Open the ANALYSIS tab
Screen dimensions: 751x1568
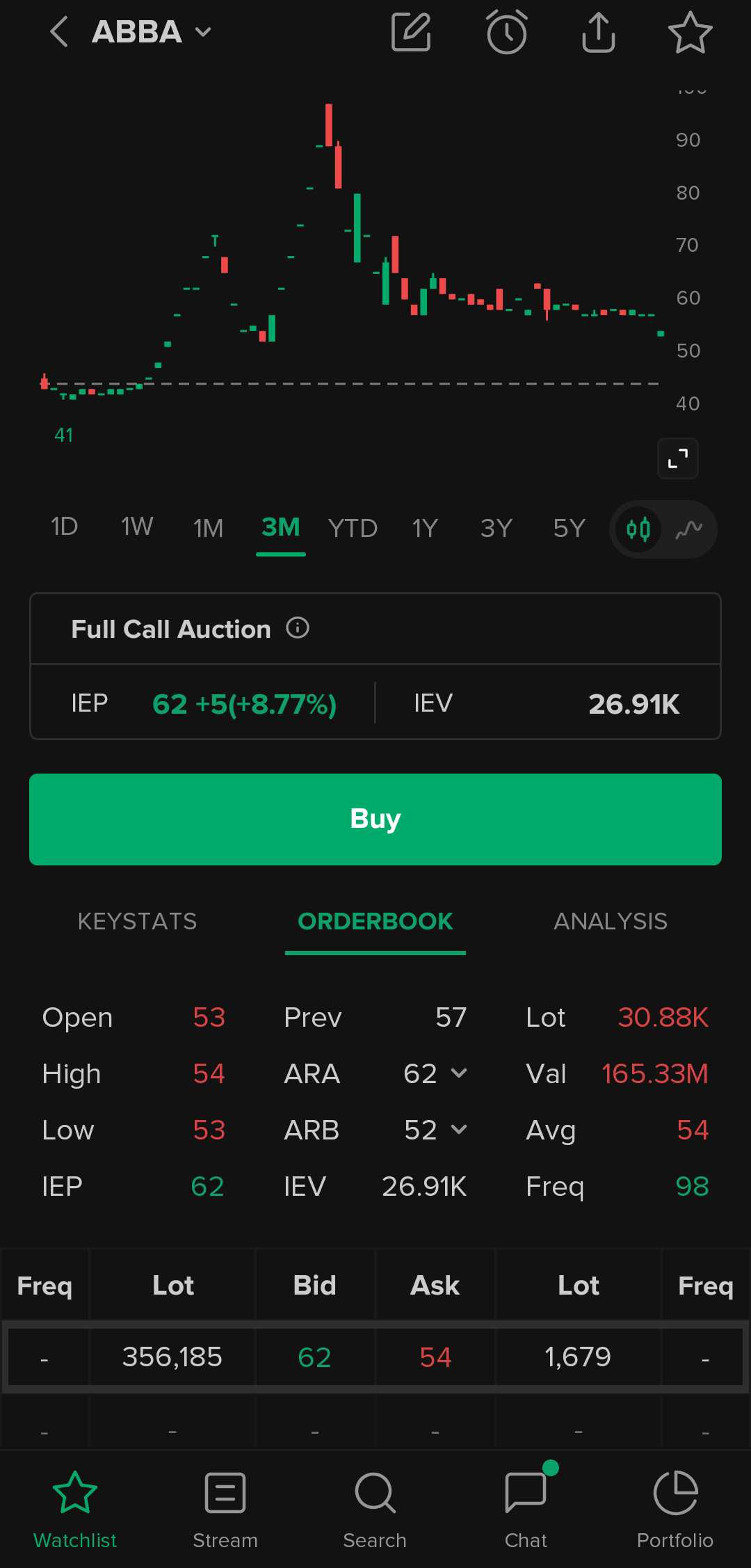(x=610, y=921)
